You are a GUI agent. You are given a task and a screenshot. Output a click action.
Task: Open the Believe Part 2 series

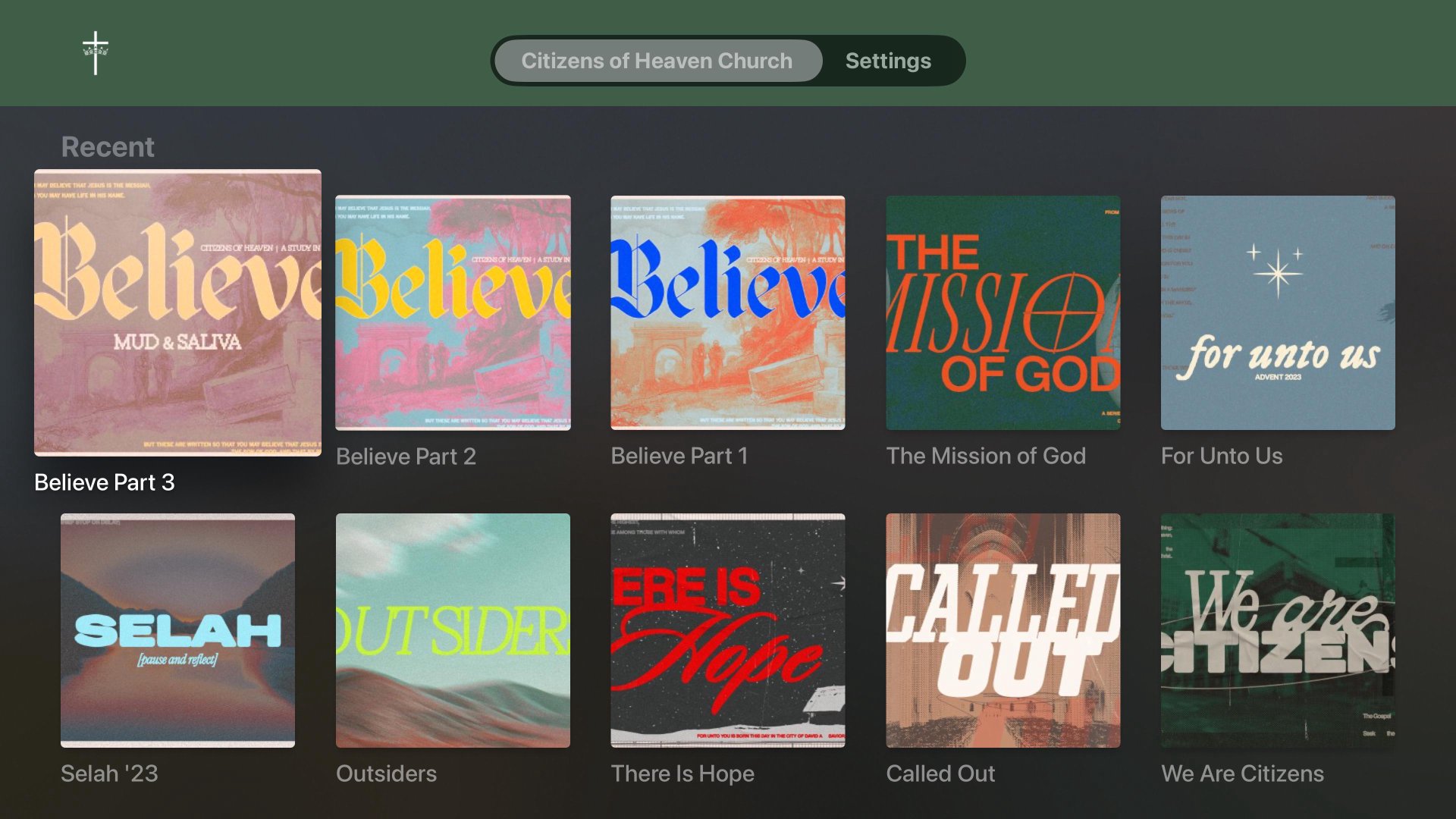(453, 312)
